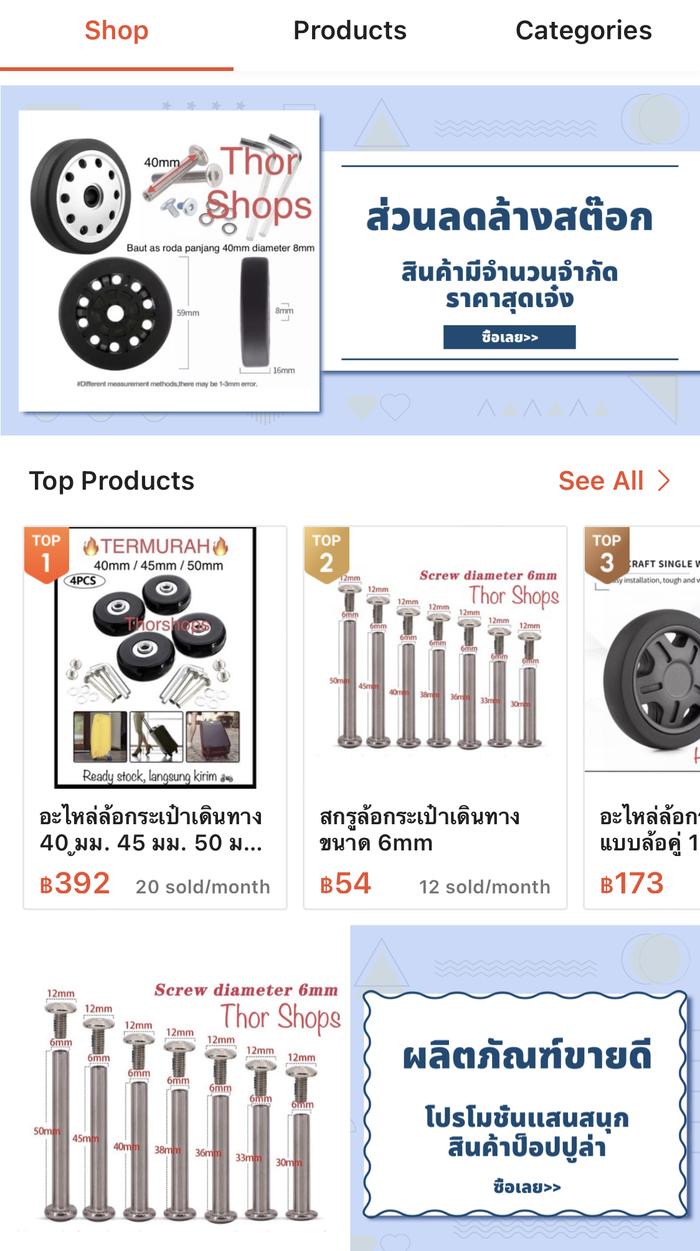The image size is (700, 1251).
Task: See All top products
Action: coord(613,481)
